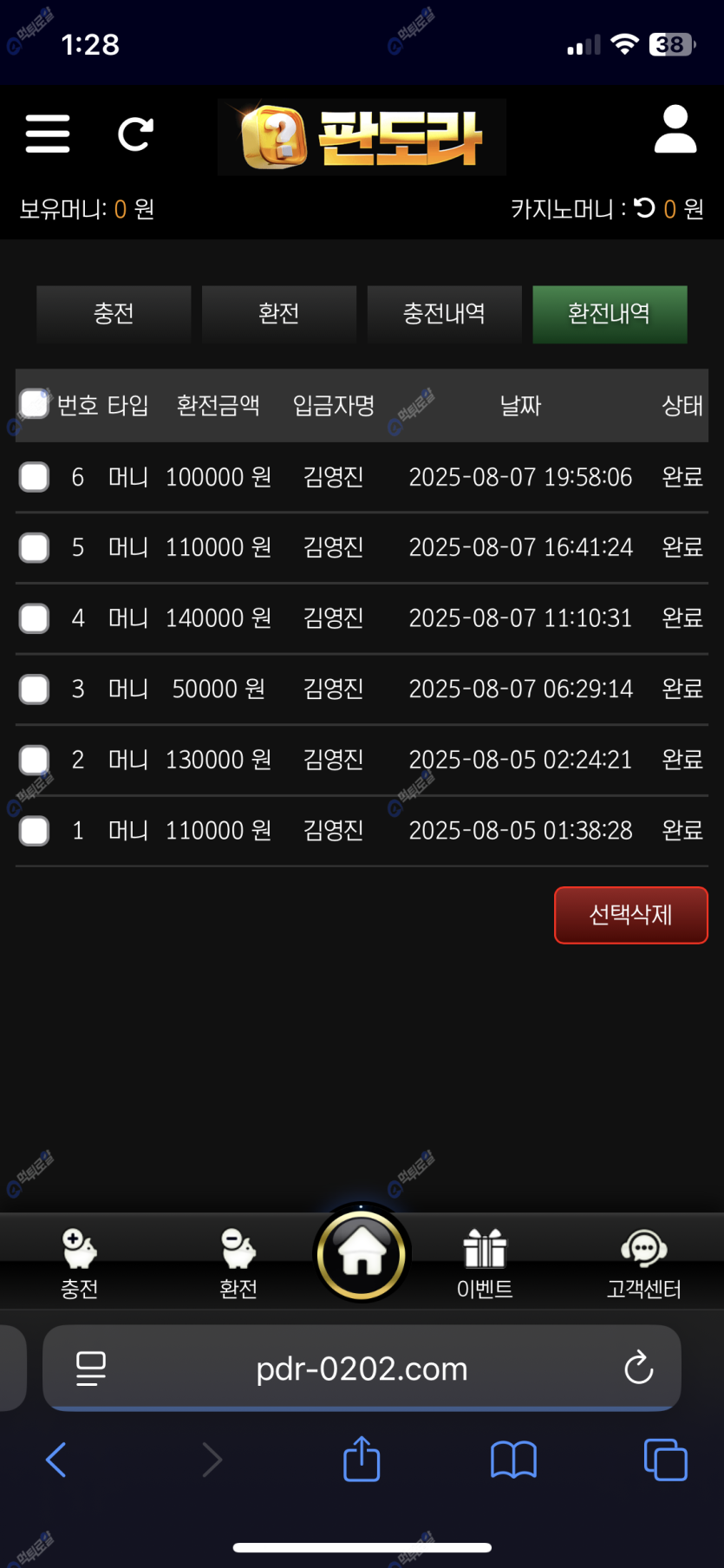The width and height of the screenshot is (724, 1568).
Task: Check the box for row number 6
Action: [x=35, y=477]
